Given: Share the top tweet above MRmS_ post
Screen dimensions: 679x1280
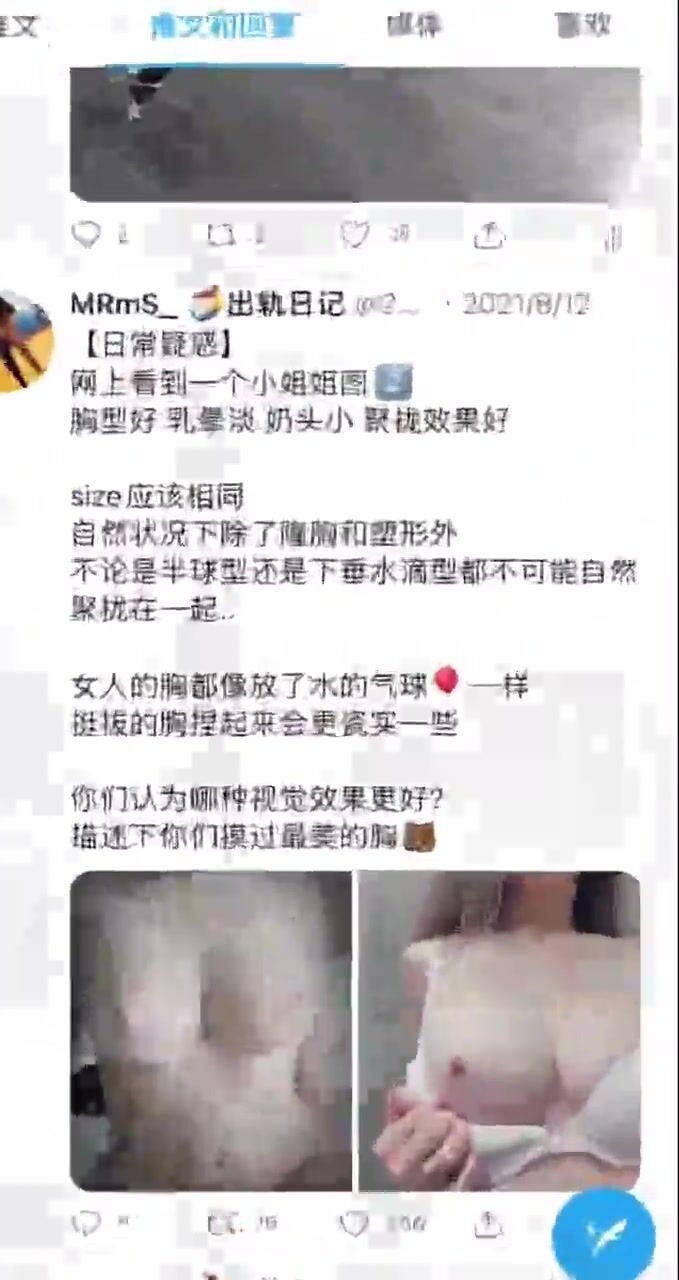Looking at the screenshot, I should (488, 234).
